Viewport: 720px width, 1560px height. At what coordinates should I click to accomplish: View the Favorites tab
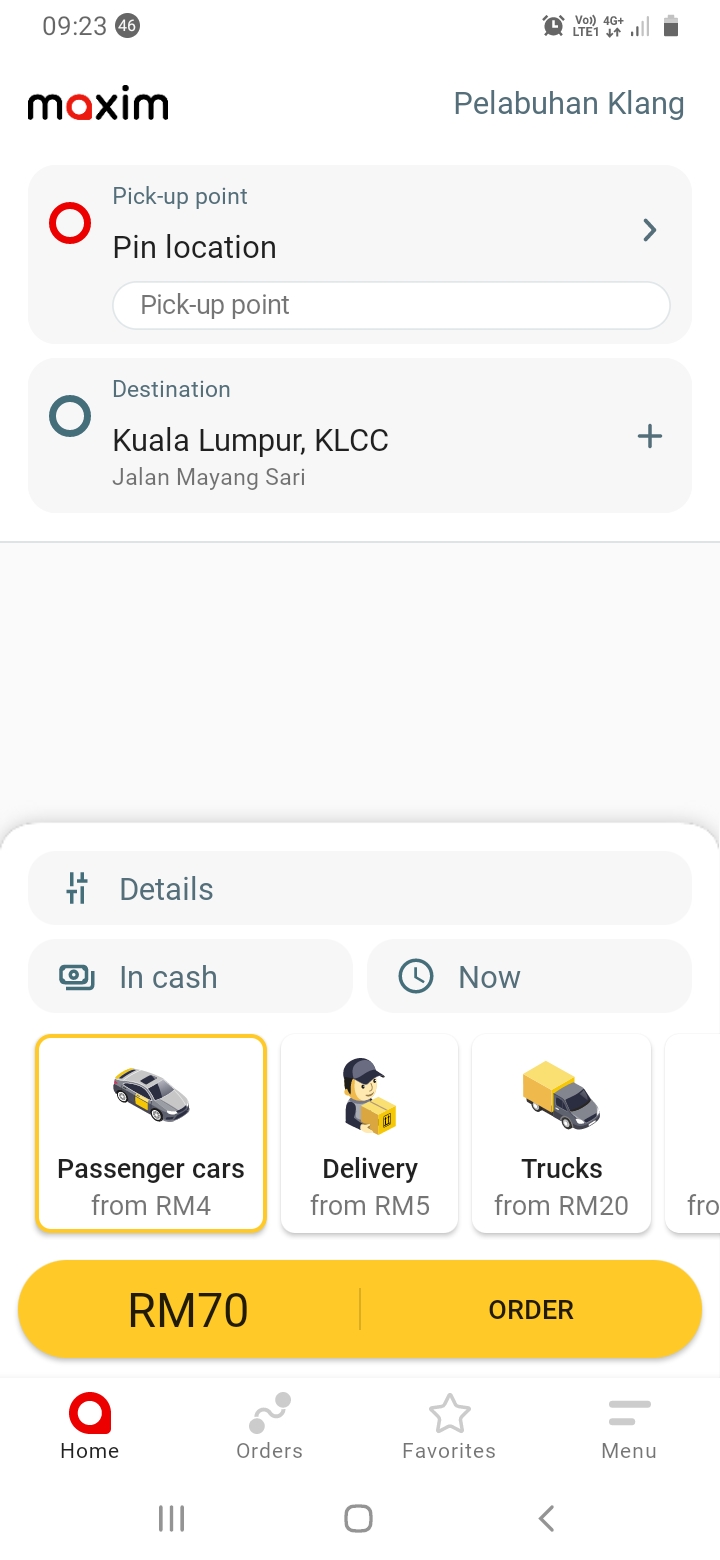pos(449,1426)
